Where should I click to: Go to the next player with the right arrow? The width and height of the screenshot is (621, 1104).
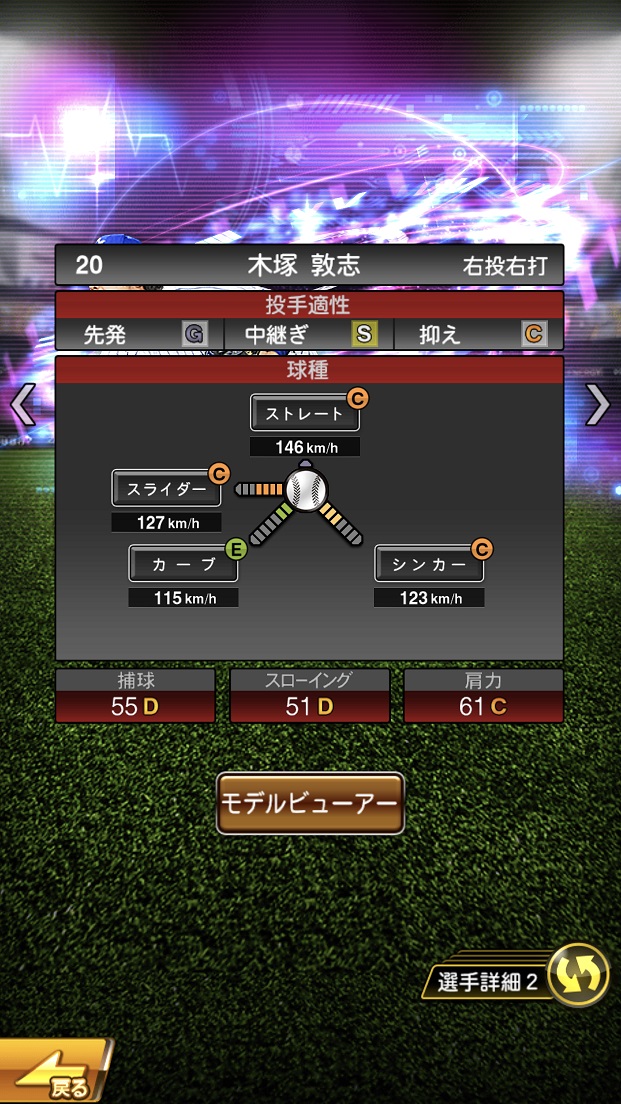click(597, 404)
